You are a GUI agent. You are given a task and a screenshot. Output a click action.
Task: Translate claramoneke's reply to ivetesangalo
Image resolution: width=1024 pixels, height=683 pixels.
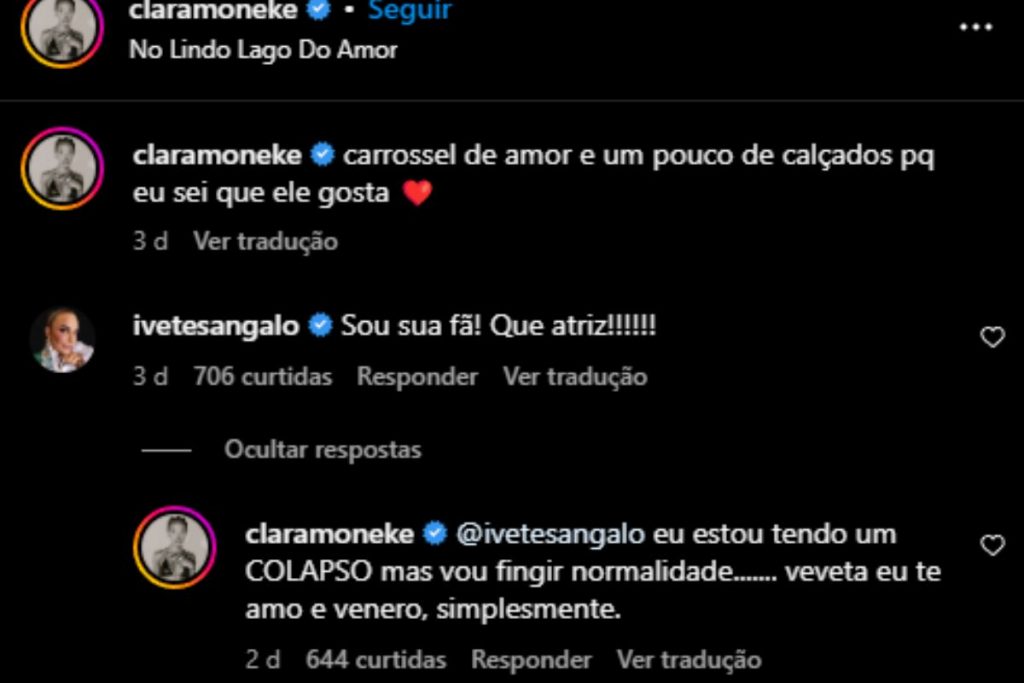689,660
